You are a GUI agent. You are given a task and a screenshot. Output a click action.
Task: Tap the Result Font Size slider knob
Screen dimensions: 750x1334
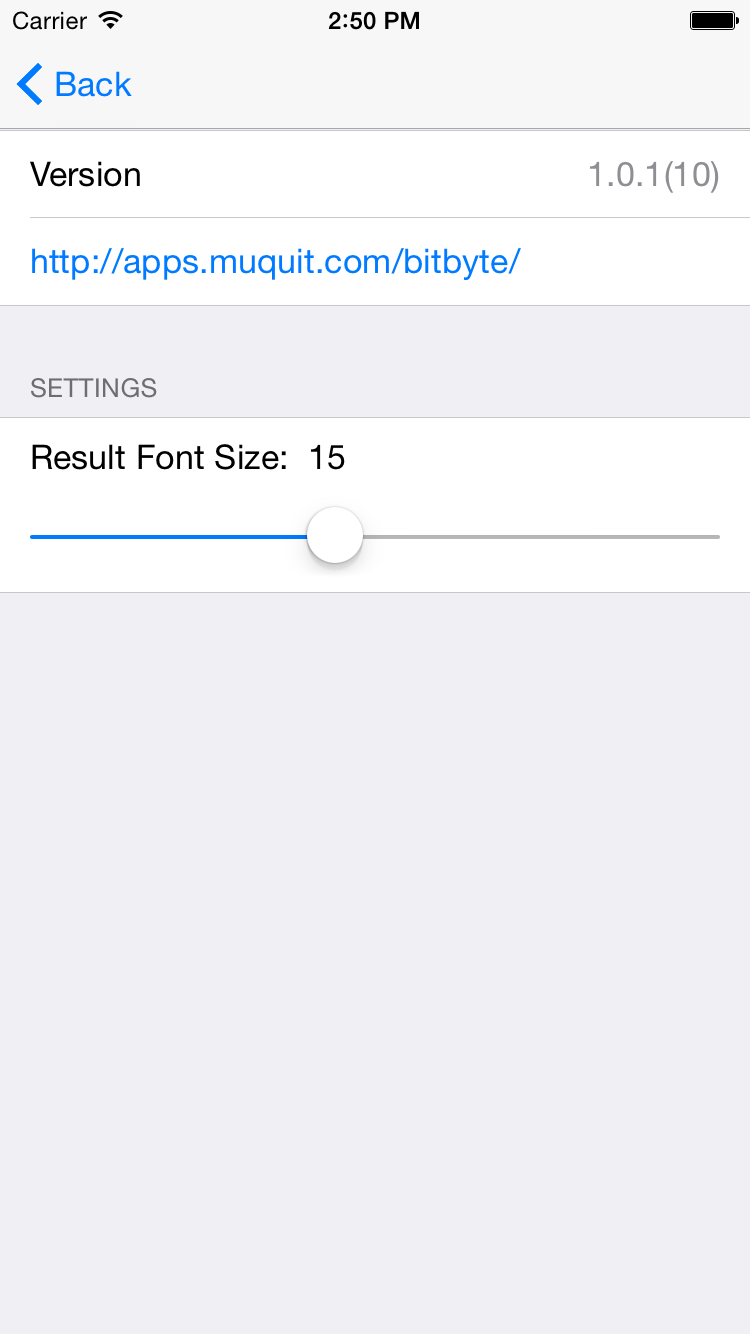point(334,536)
